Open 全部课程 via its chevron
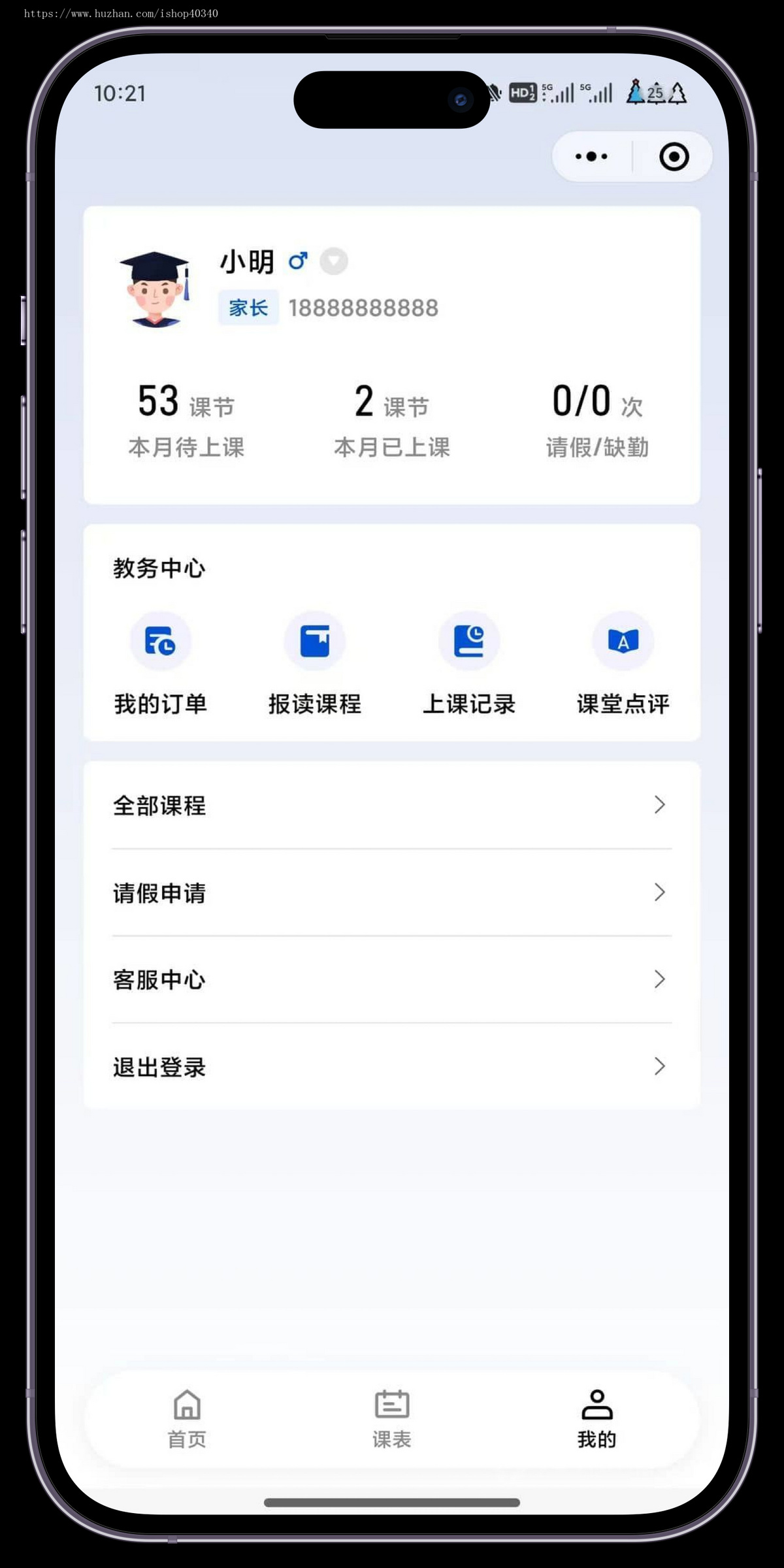784x1568 pixels. 660,806
